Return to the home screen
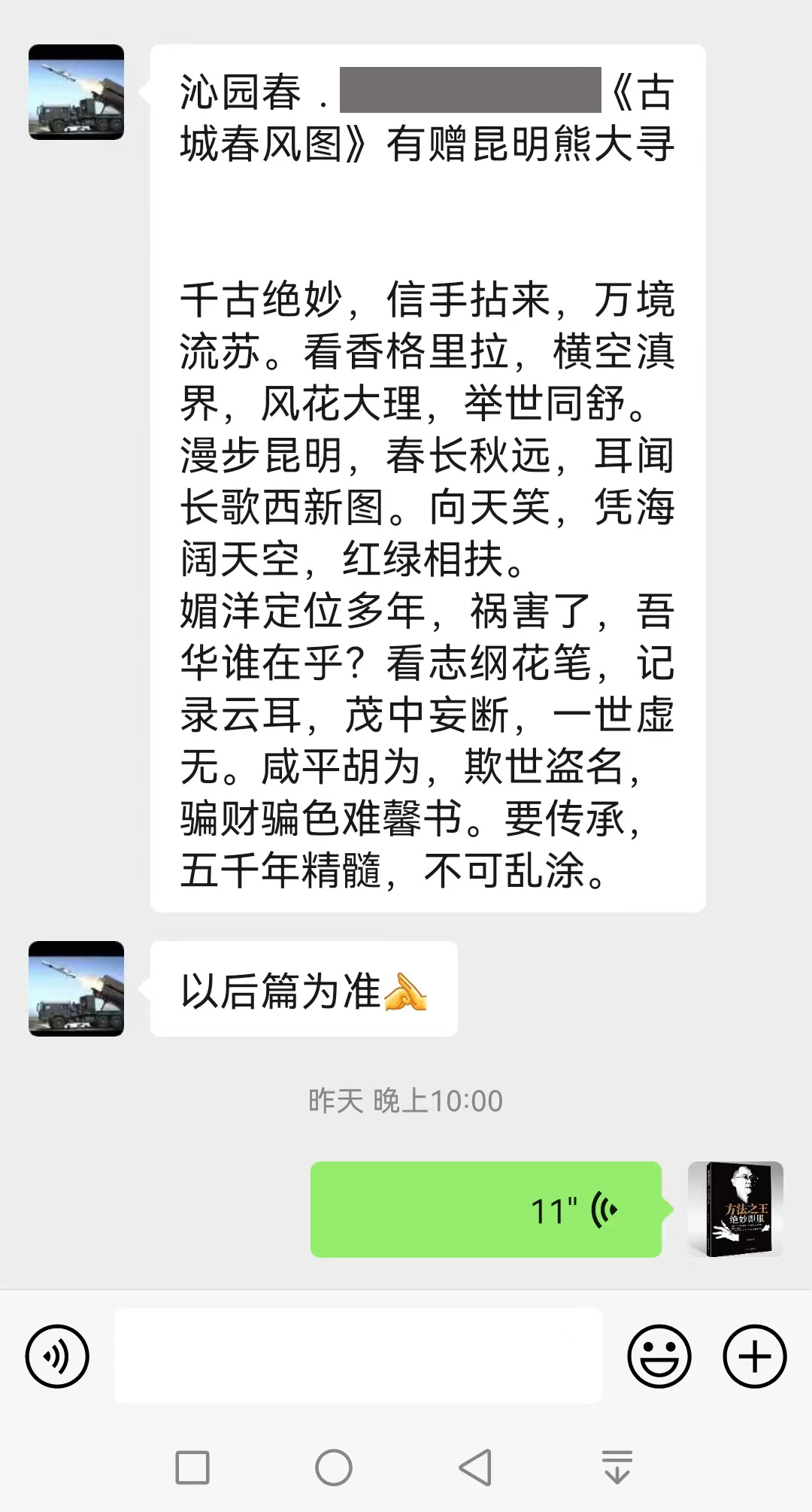This screenshot has height=1512, width=812. click(334, 1467)
